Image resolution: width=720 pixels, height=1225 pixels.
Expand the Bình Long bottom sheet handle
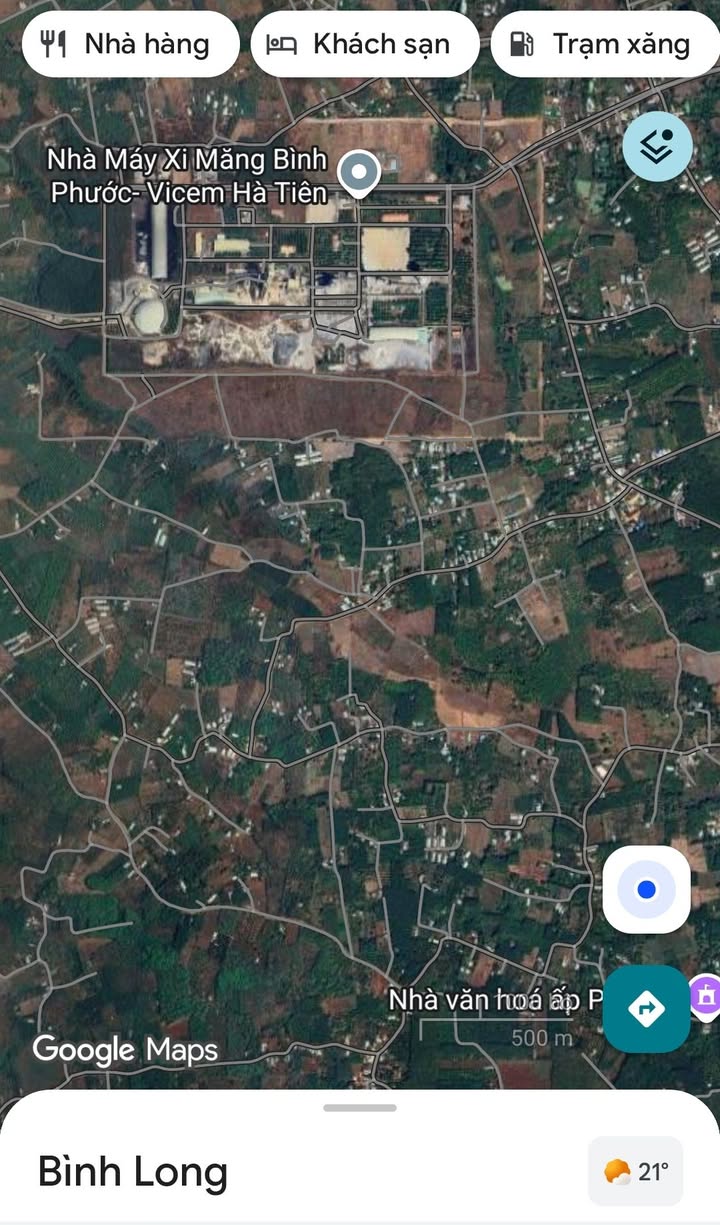pyautogui.click(x=360, y=1108)
